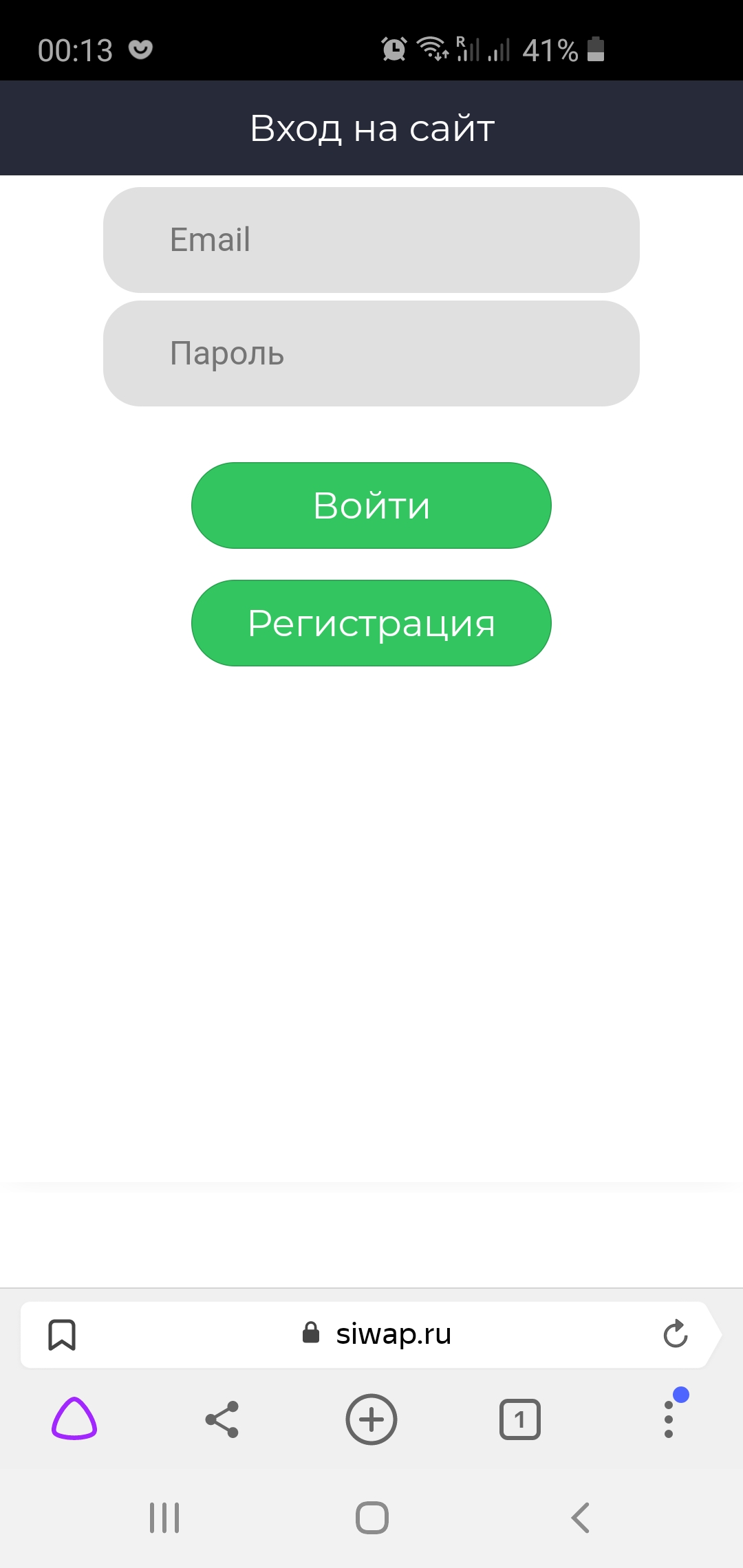Open a new browser tab
The image size is (743, 1568).
(x=371, y=1419)
